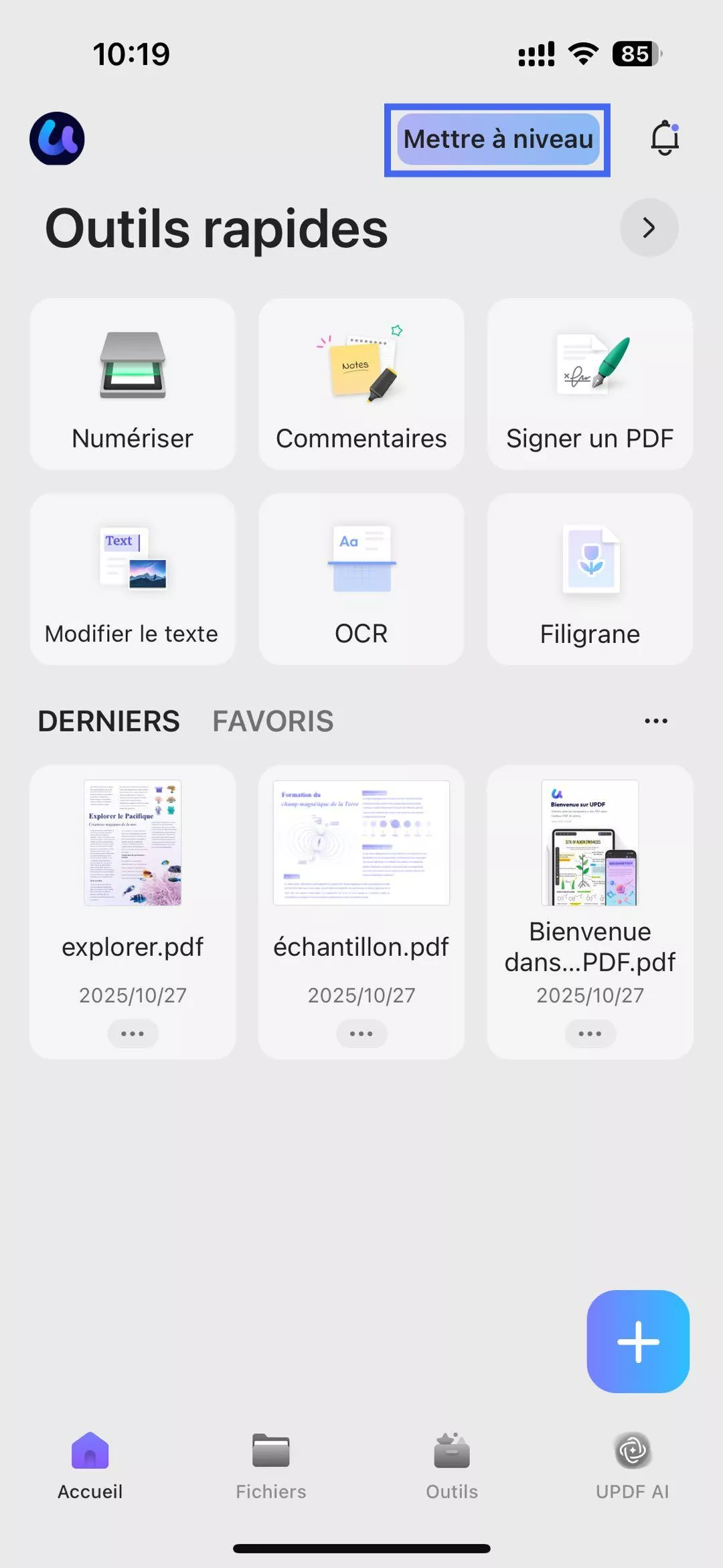Switch to the Fichiers tab
723x1568 pixels.
(x=270, y=1466)
